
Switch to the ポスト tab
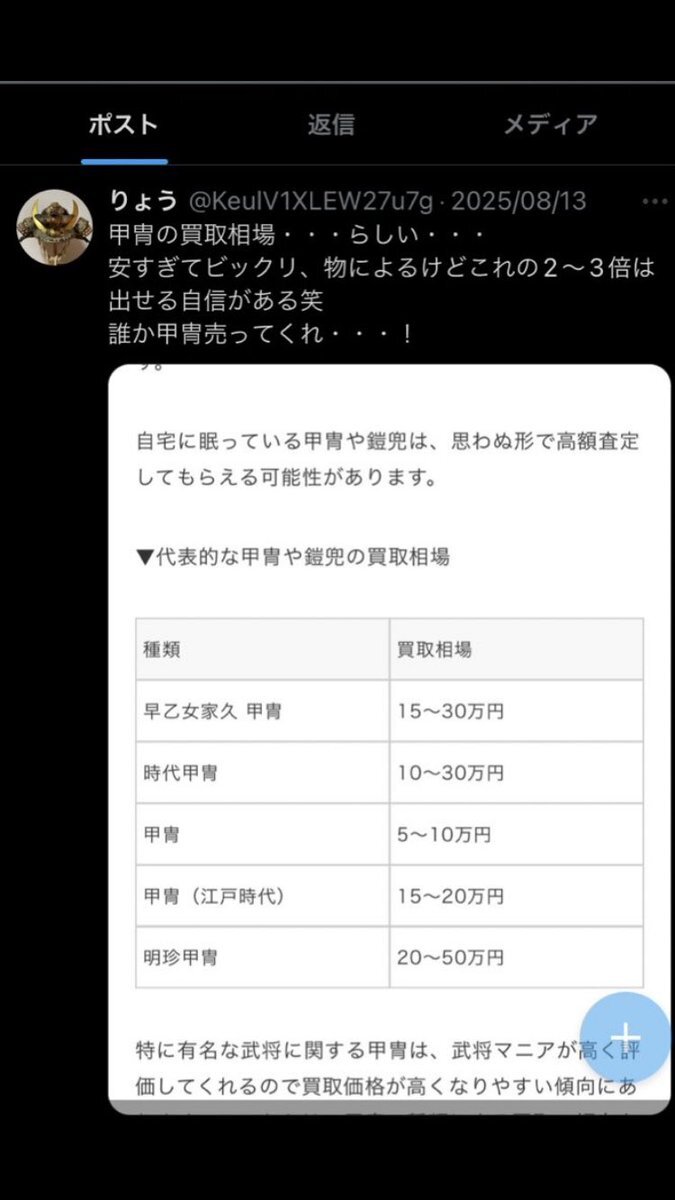[x=124, y=125]
